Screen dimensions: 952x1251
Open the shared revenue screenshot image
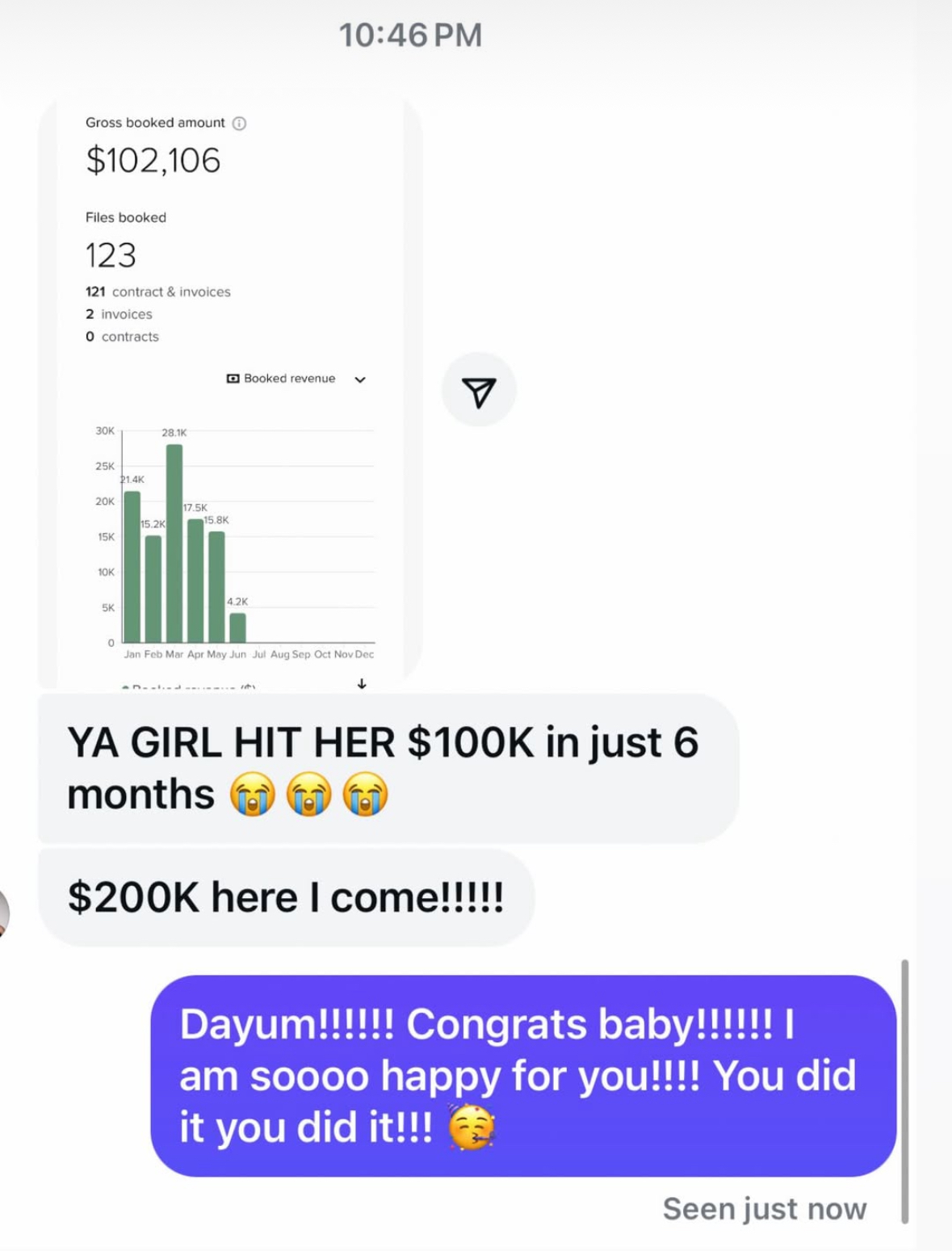230,388
